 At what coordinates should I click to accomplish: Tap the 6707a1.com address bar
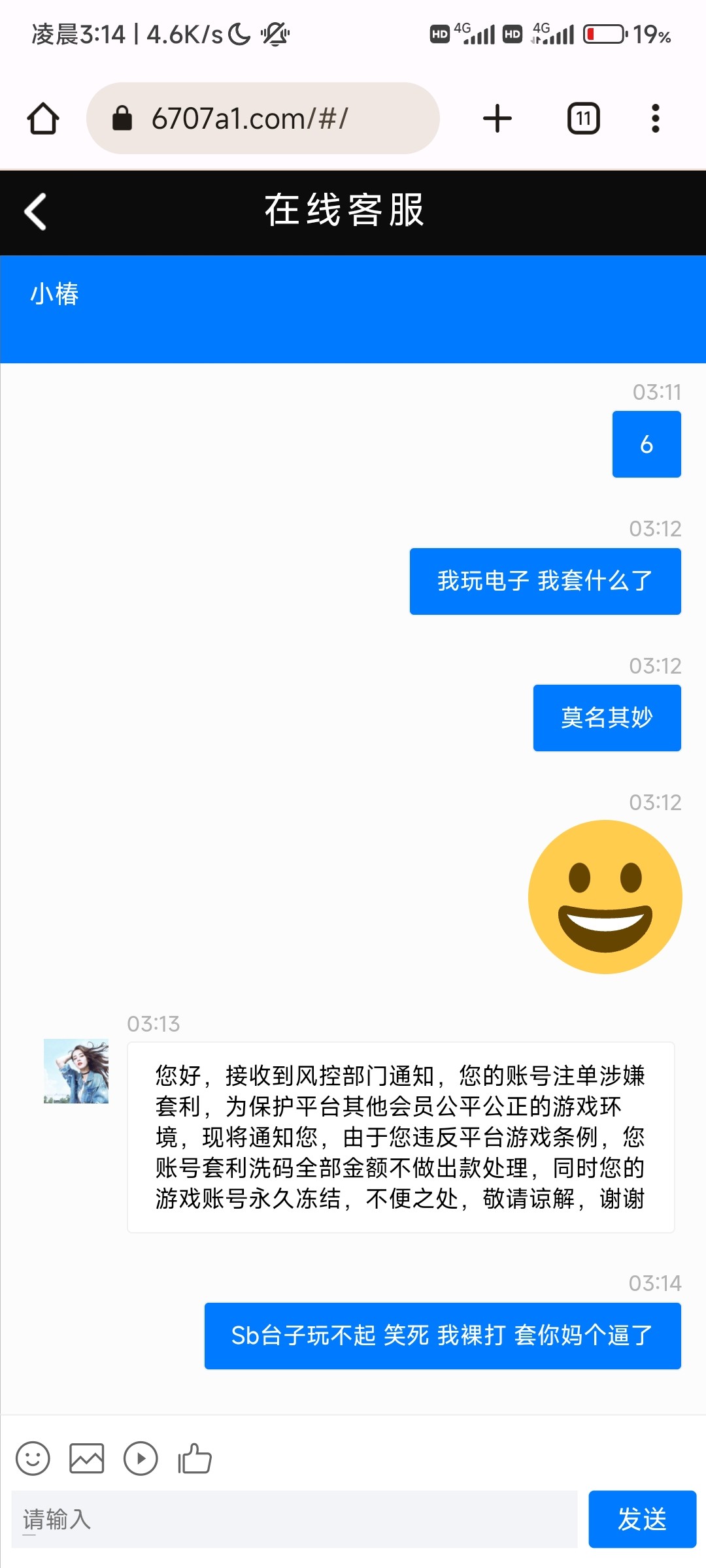263,119
